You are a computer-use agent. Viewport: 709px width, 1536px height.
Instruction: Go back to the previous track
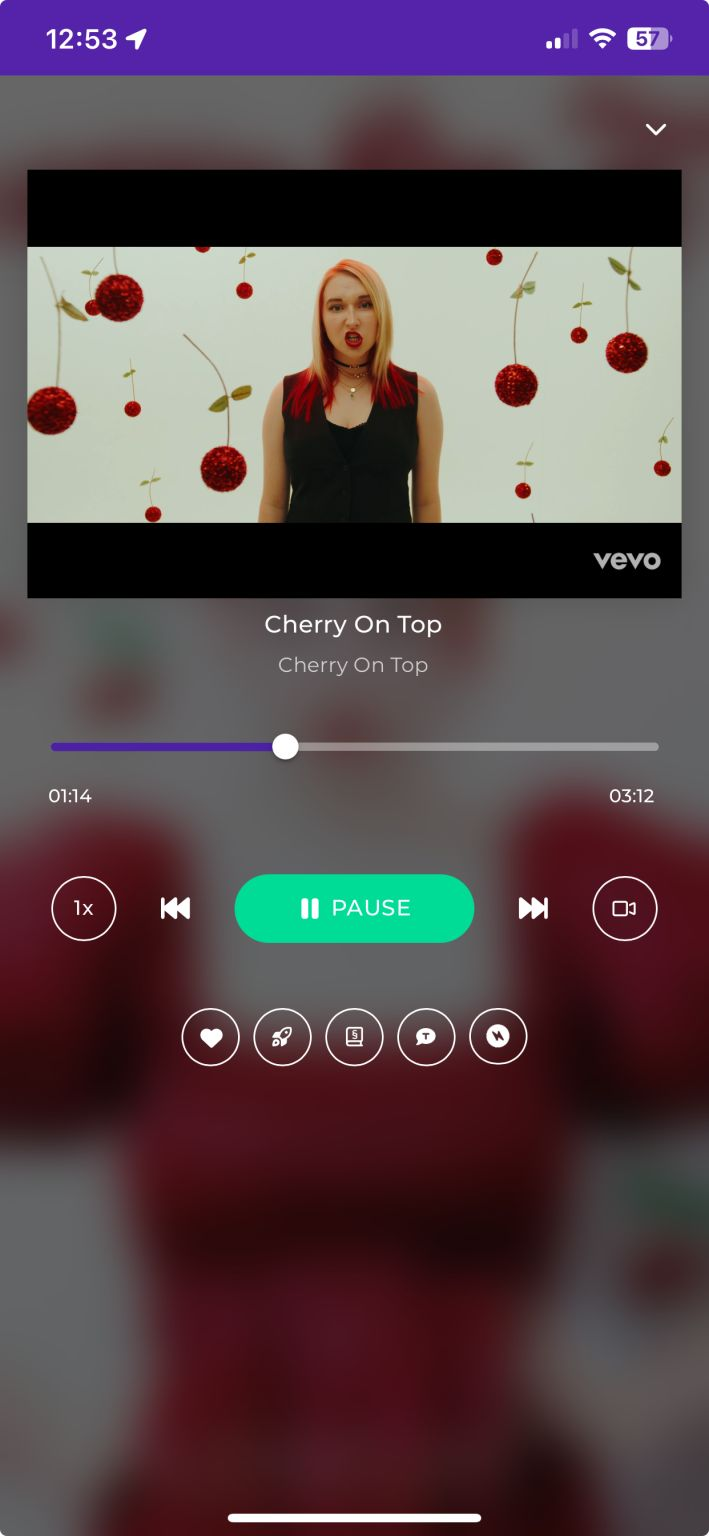click(x=175, y=908)
